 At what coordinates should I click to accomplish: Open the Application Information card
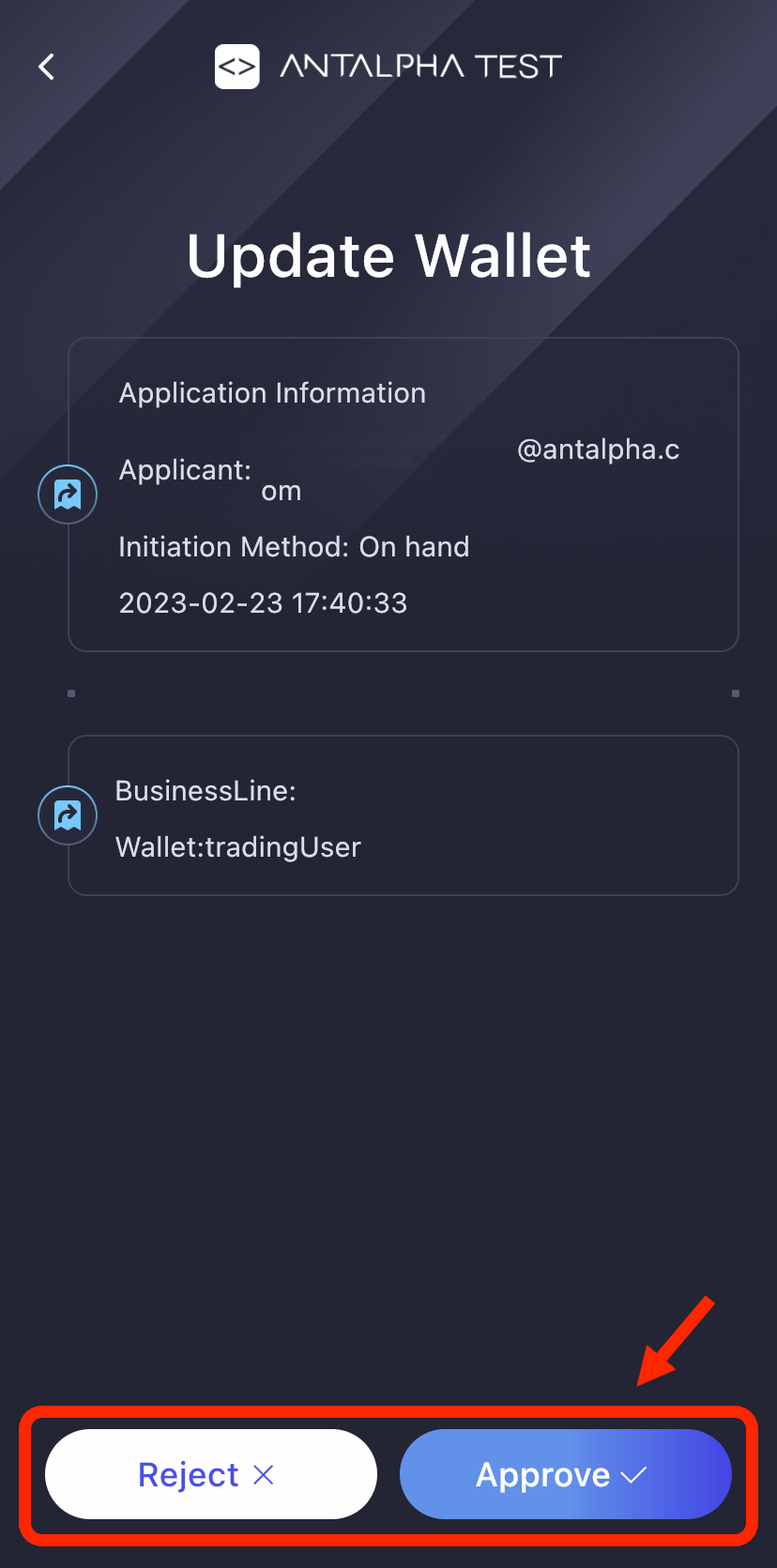403,493
